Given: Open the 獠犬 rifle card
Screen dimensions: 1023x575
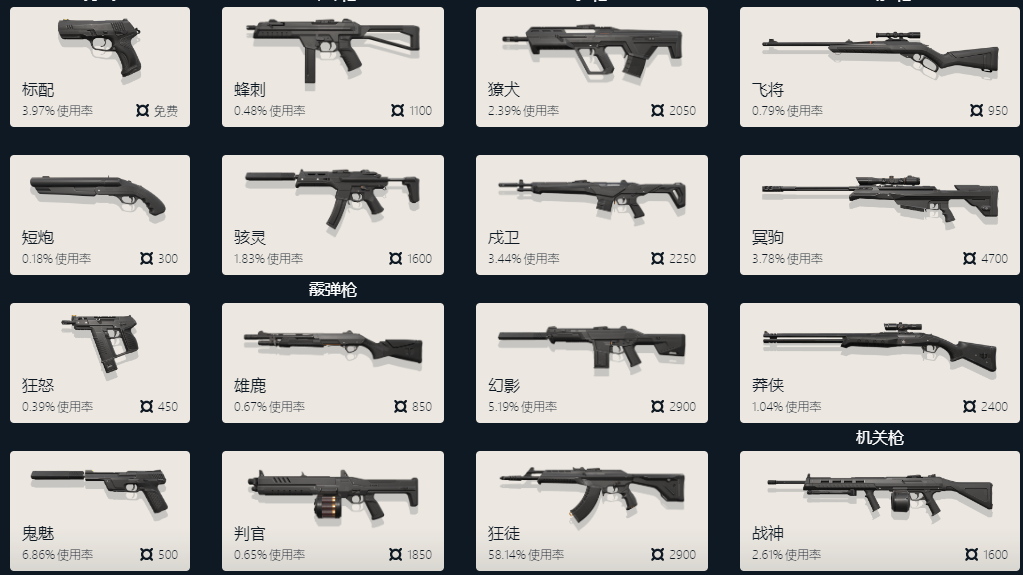Looking at the screenshot, I should tap(592, 67).
